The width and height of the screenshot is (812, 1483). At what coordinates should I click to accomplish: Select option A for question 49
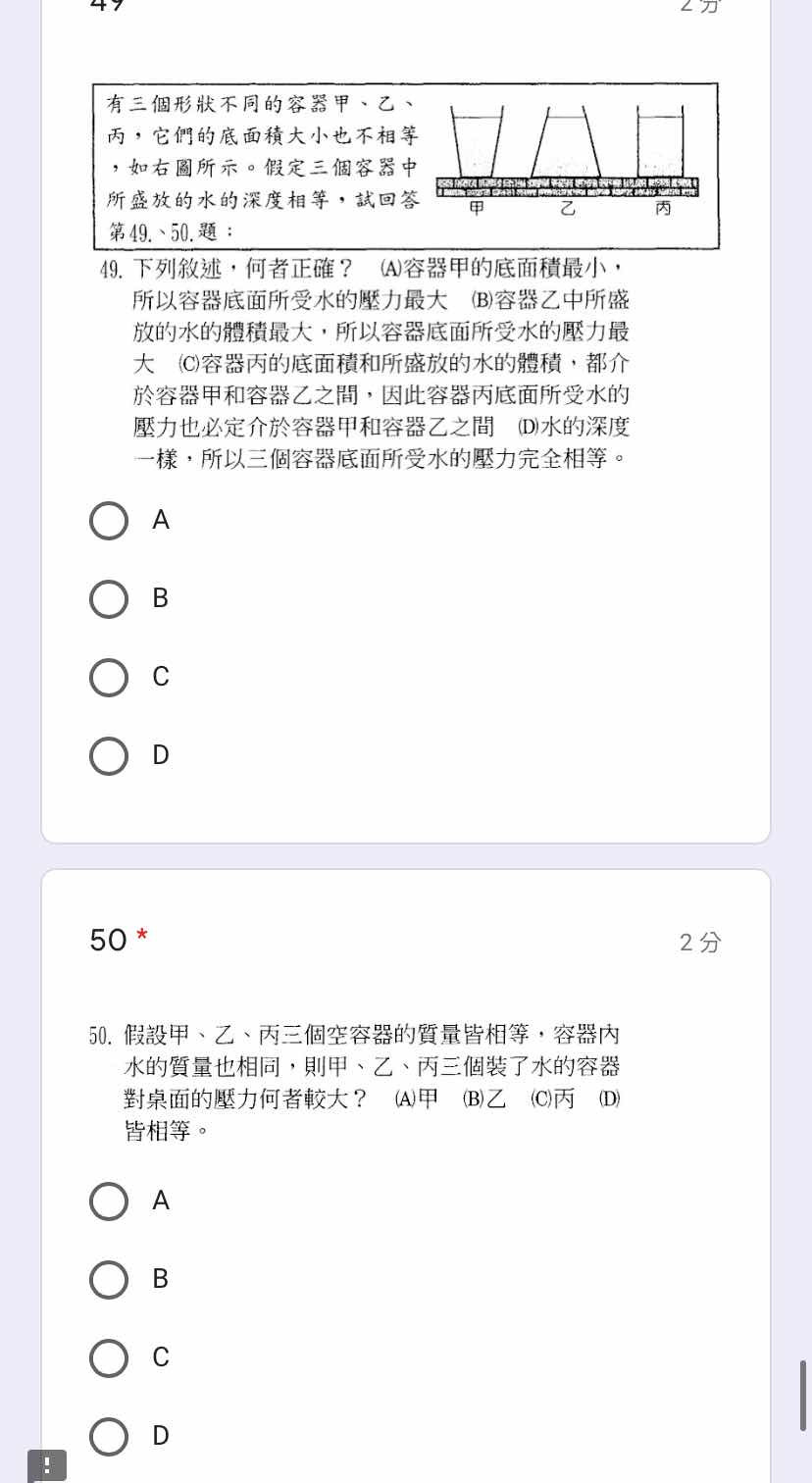click(x=109, y=521)
